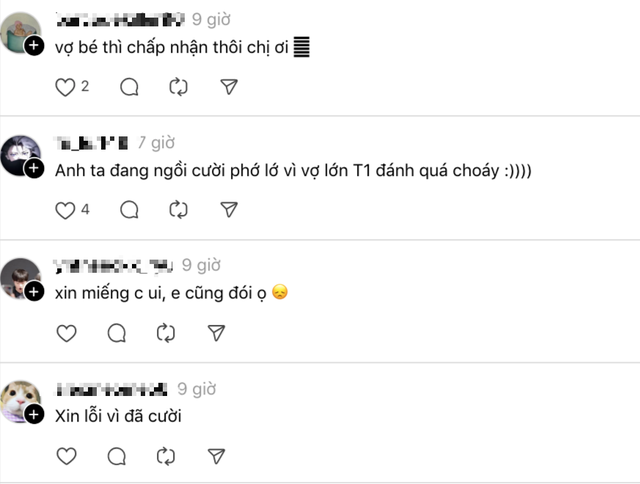Share the comment 'Xin lỗi vì đã cười'
This screenshot has height=484, width=640.
(x=216, y=457)
